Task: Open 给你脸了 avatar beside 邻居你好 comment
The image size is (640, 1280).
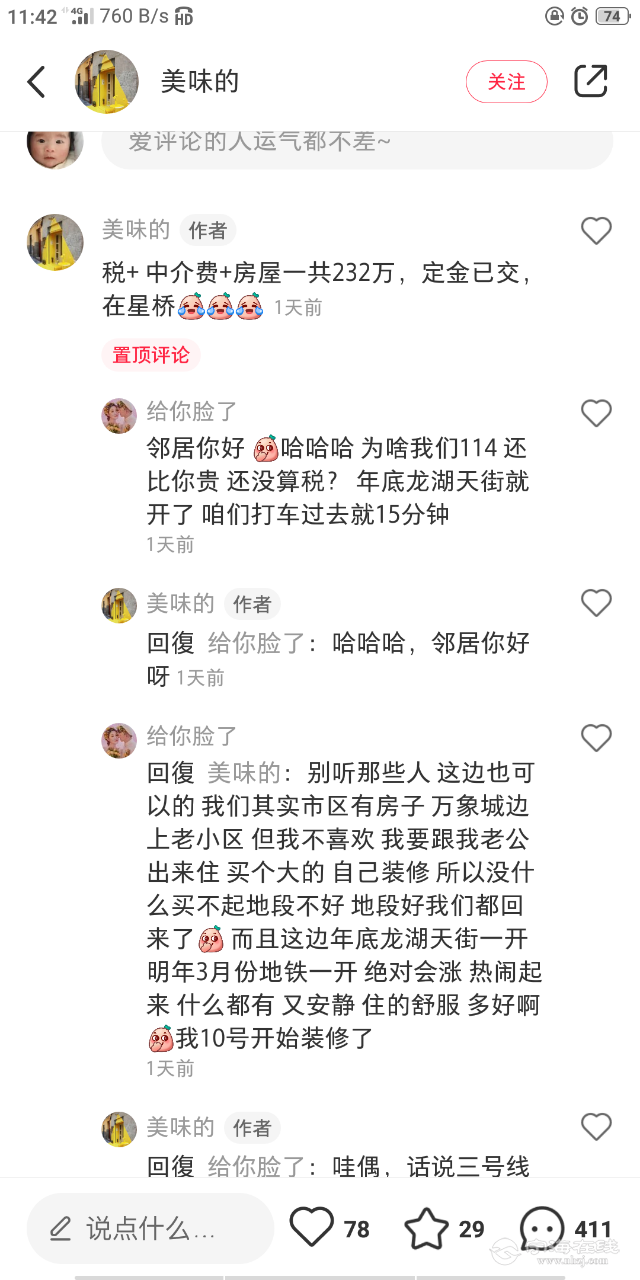Action: click(119, 415)
